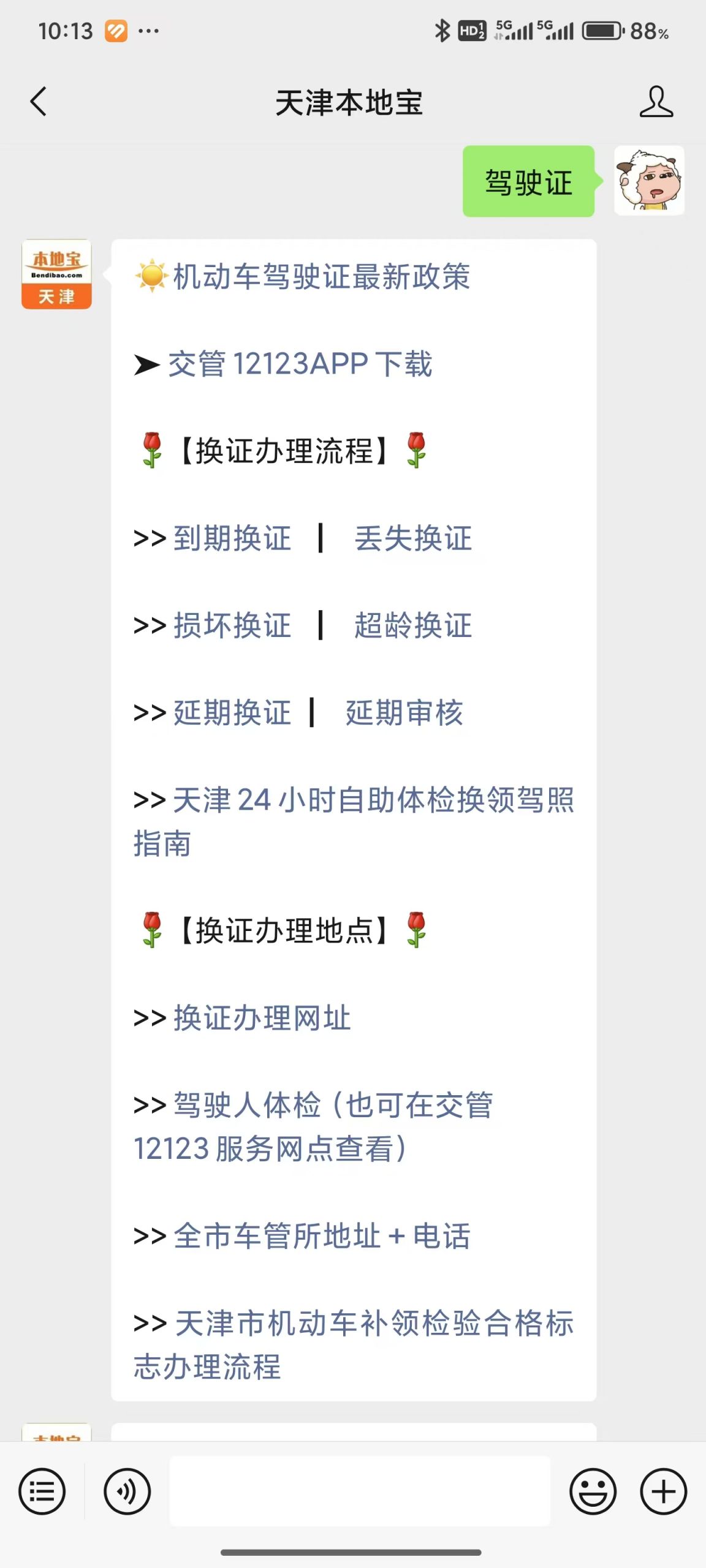Open the 换证办理网址 link
Screen dimensions: 706x1568
click(x=262, y=1018)
